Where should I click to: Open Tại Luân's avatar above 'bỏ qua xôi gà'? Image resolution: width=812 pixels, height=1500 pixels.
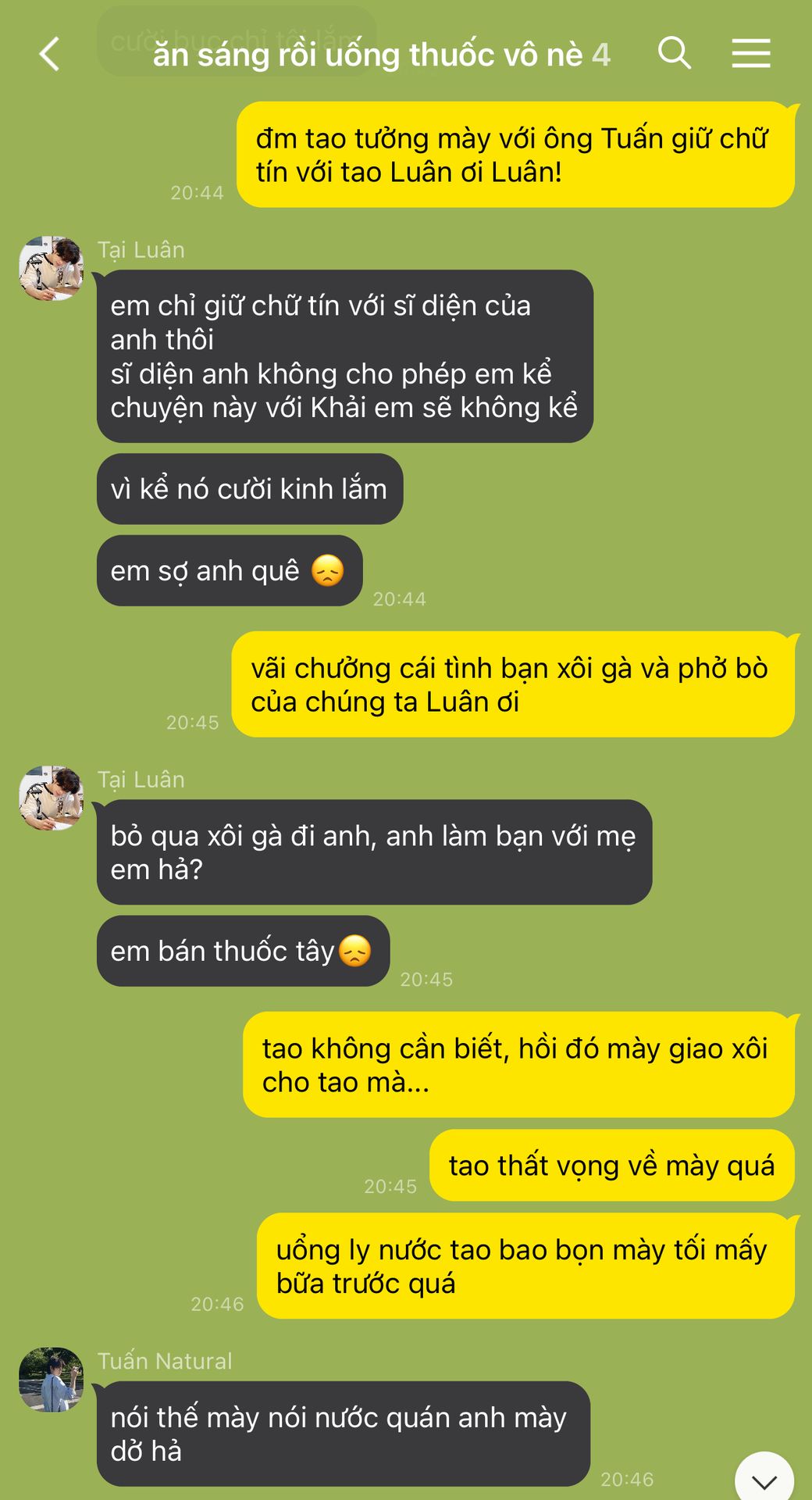pyautogui.click(x=52, y=798)
